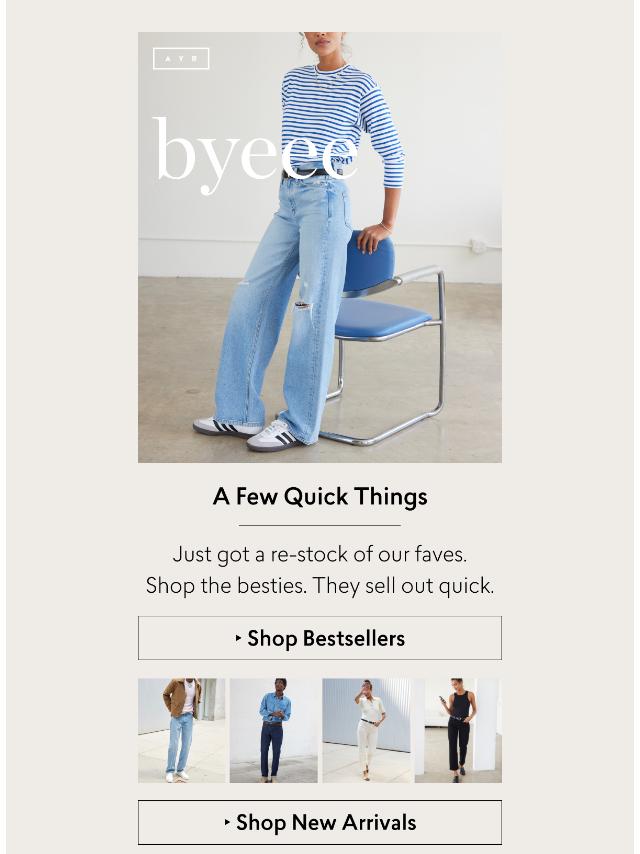View the black tank and black pants outfit

(458, 730)
